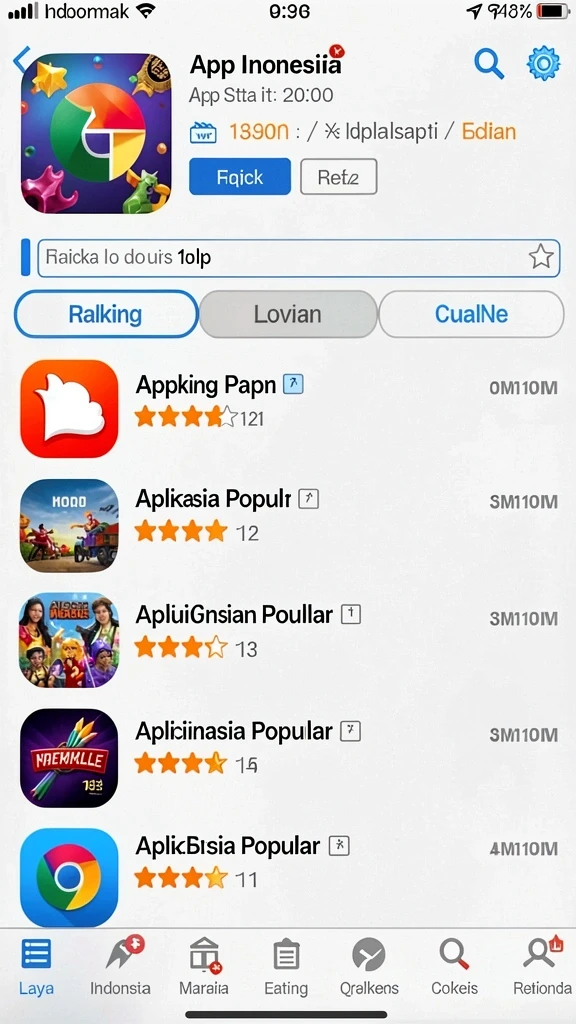576x1024 pixels.
Task: Open the search magnifier icon
Action: 488,65
